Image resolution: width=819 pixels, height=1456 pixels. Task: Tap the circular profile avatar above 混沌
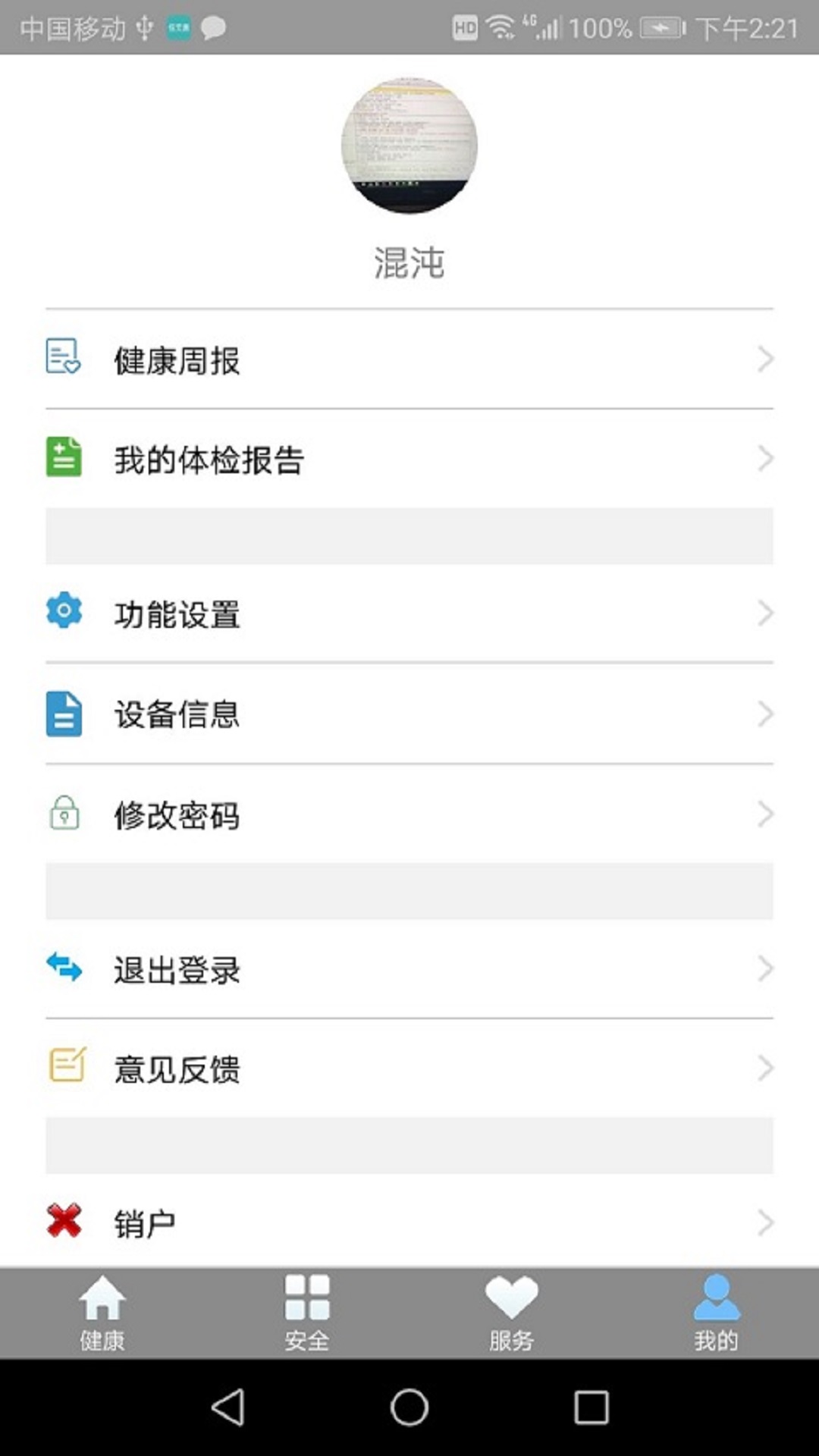[x=409, y=144]
